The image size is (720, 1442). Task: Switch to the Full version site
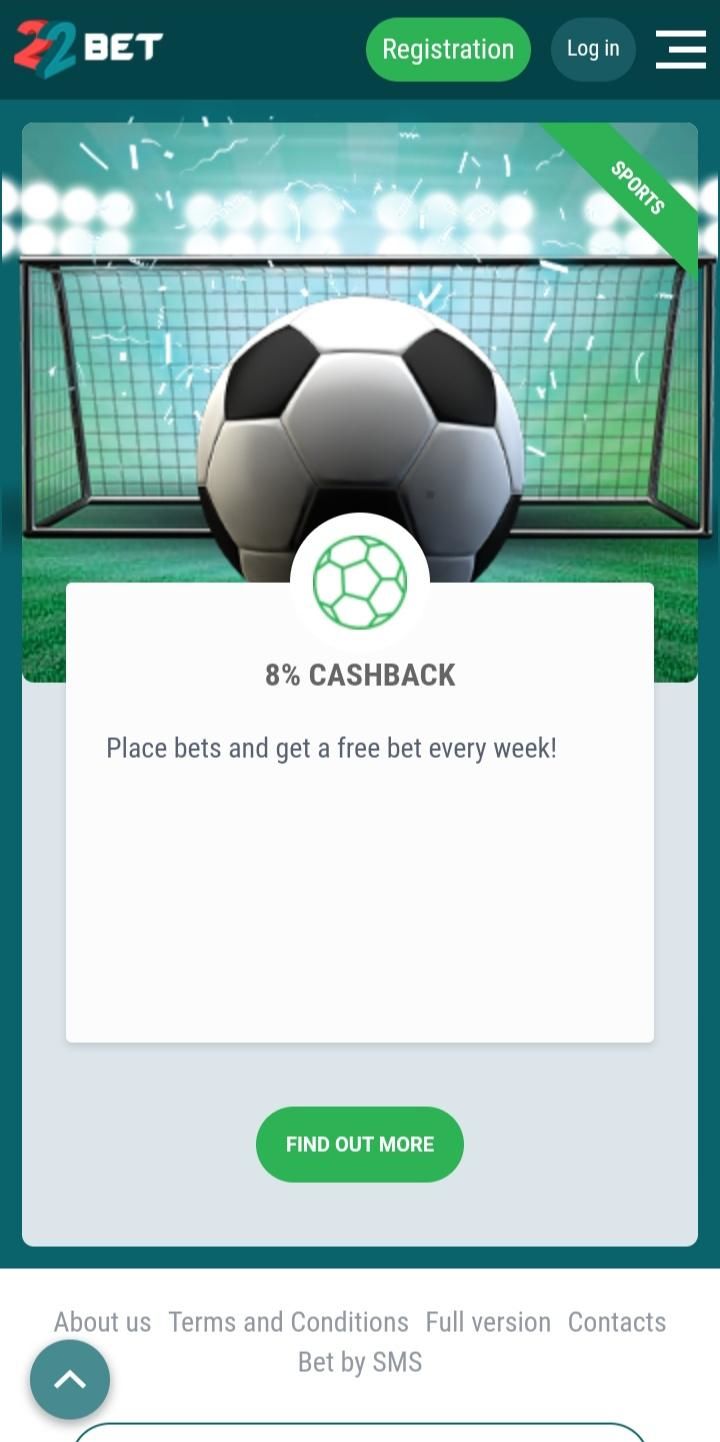pyautogui.click(x=488, y=1322)
